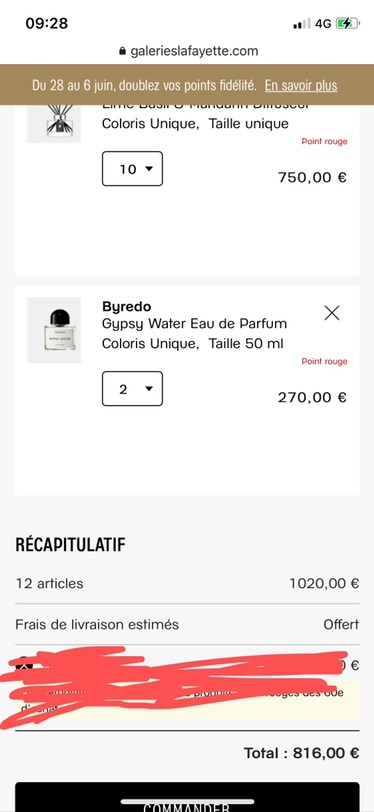Open the "En savoir plus" loyalty points link
This screenshot has height=812, width=374.
pyautogui.click(x=301, y=85)
